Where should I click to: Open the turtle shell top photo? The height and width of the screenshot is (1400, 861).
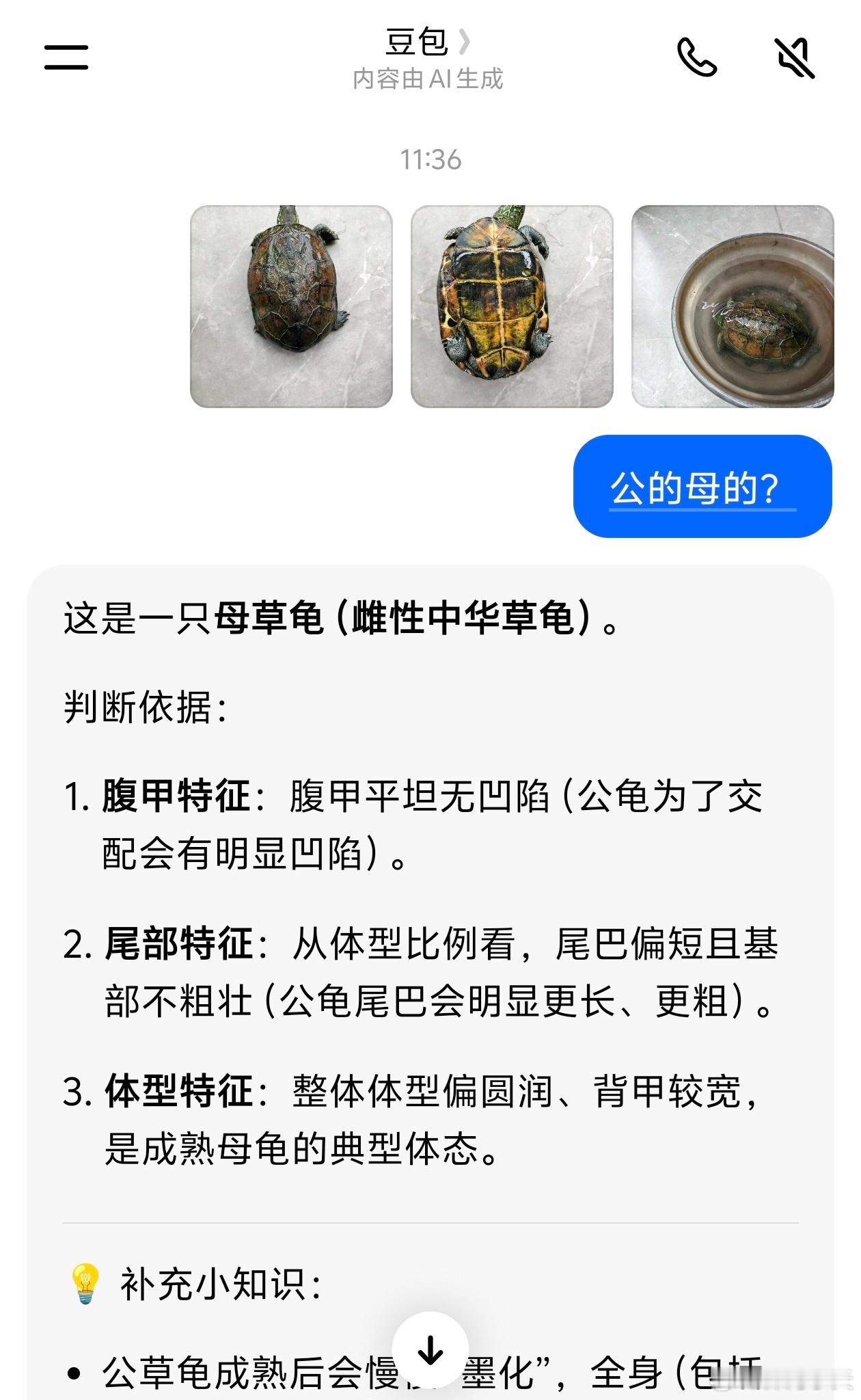tap(291, 306)
